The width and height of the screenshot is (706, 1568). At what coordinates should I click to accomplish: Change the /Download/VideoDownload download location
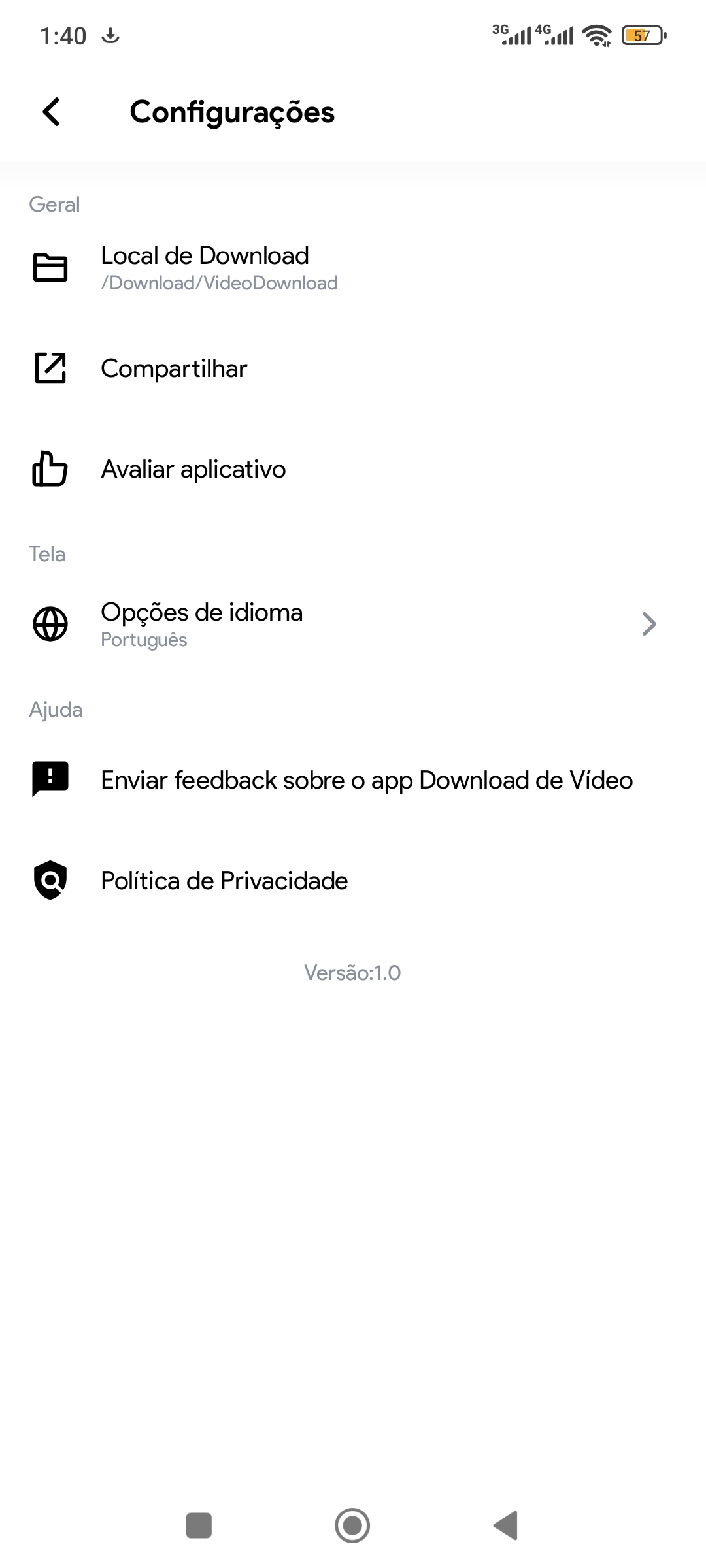click(x=218, y=267)
